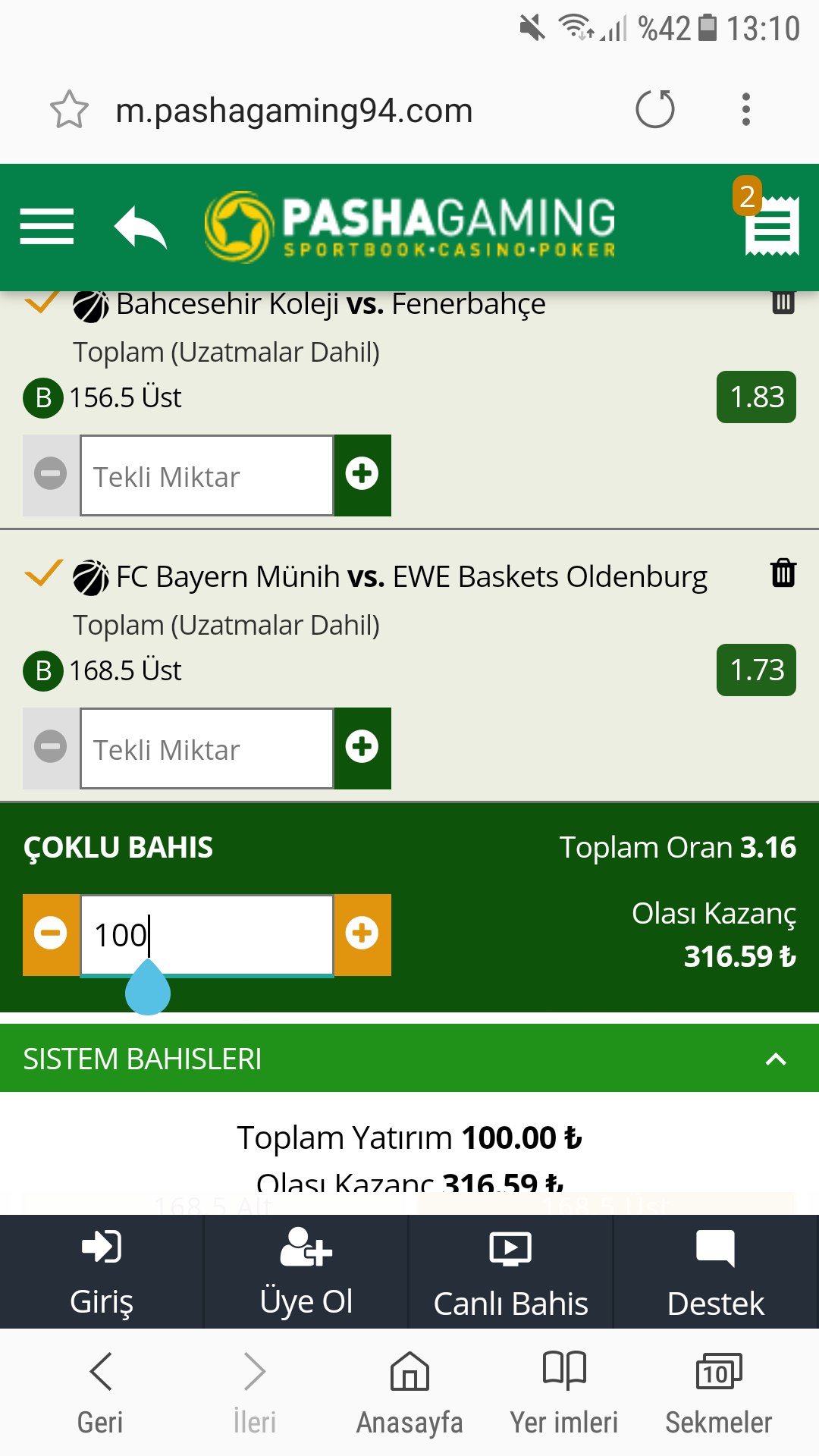Increase the Çoklu Bahis stake amount
This screenshot has height=1456, width=819.
pyautogui.click(x=362, y=934)
